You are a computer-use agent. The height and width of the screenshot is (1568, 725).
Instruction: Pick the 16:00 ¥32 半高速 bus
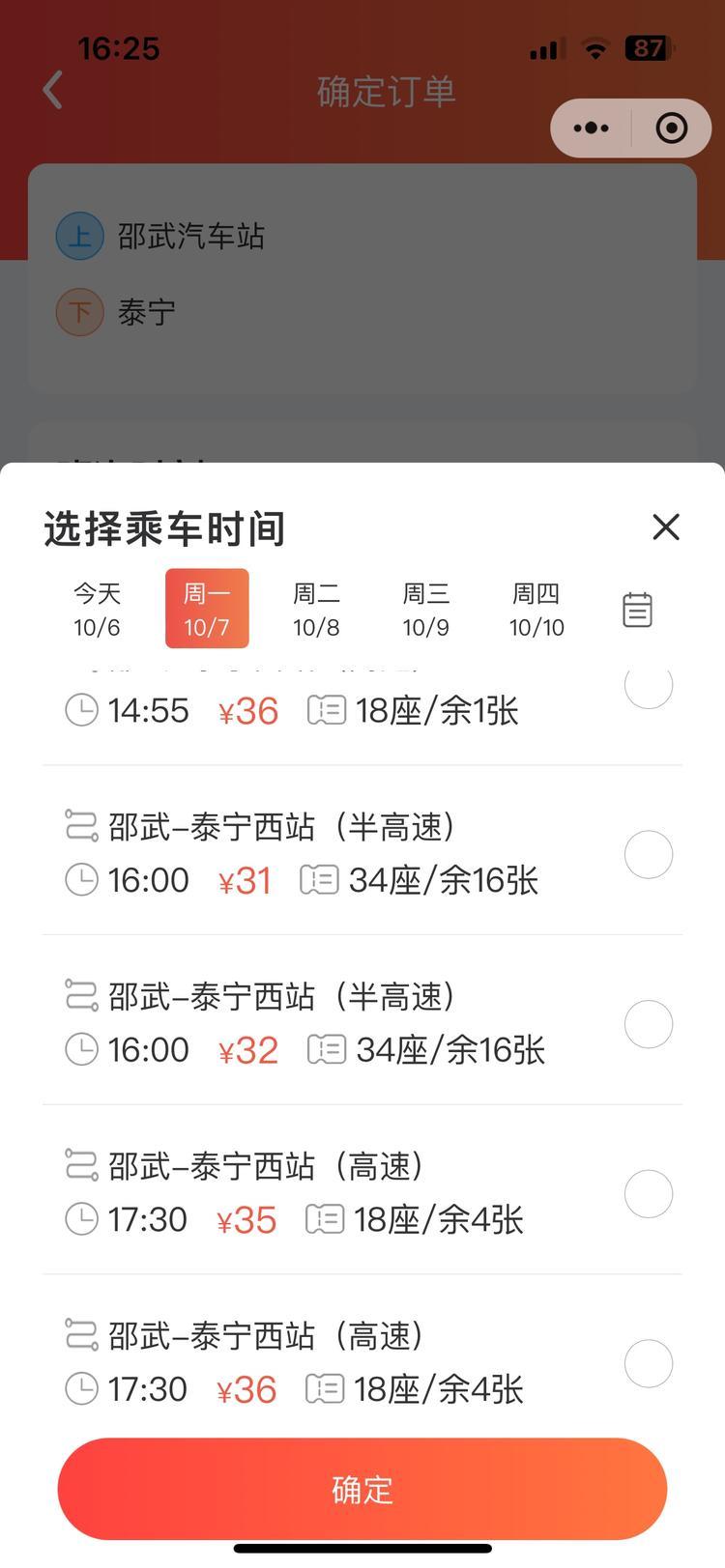pyautogui.click(x=648, y=1024)
